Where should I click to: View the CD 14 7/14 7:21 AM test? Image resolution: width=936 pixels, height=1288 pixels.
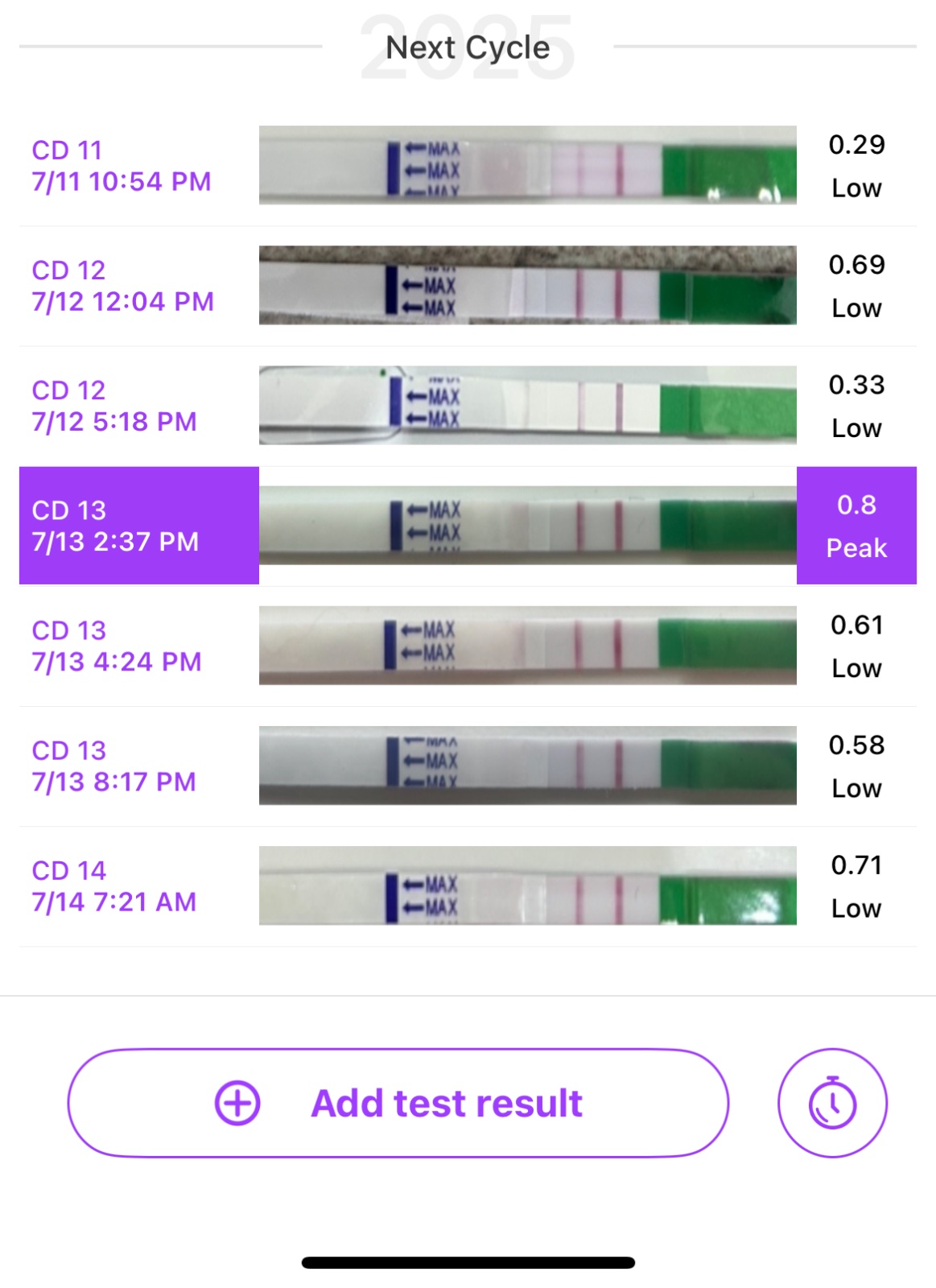point(467,885)
